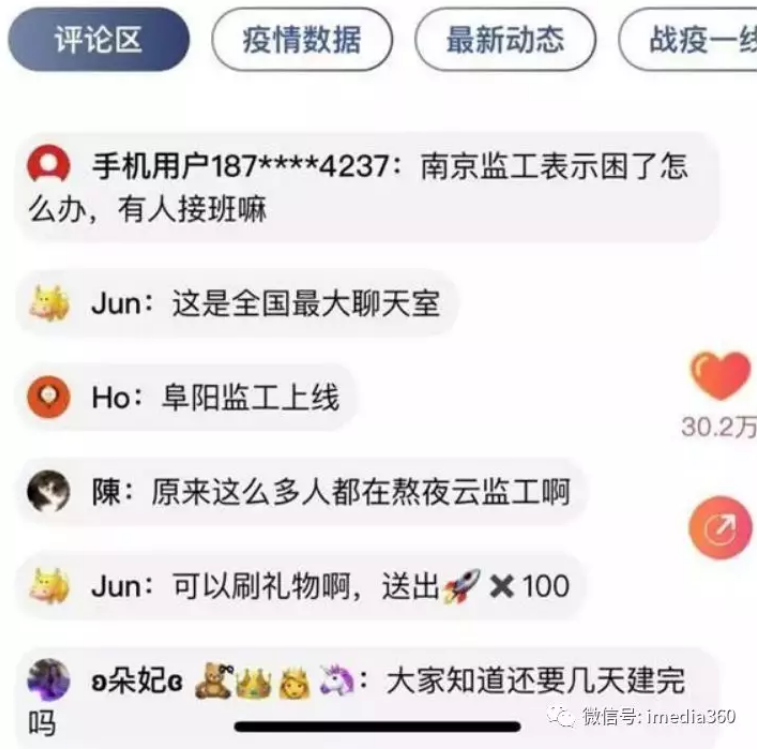Switch to 最新动态 tab
Viewport: 757px width, 750px height.
[x=504, y=40]
